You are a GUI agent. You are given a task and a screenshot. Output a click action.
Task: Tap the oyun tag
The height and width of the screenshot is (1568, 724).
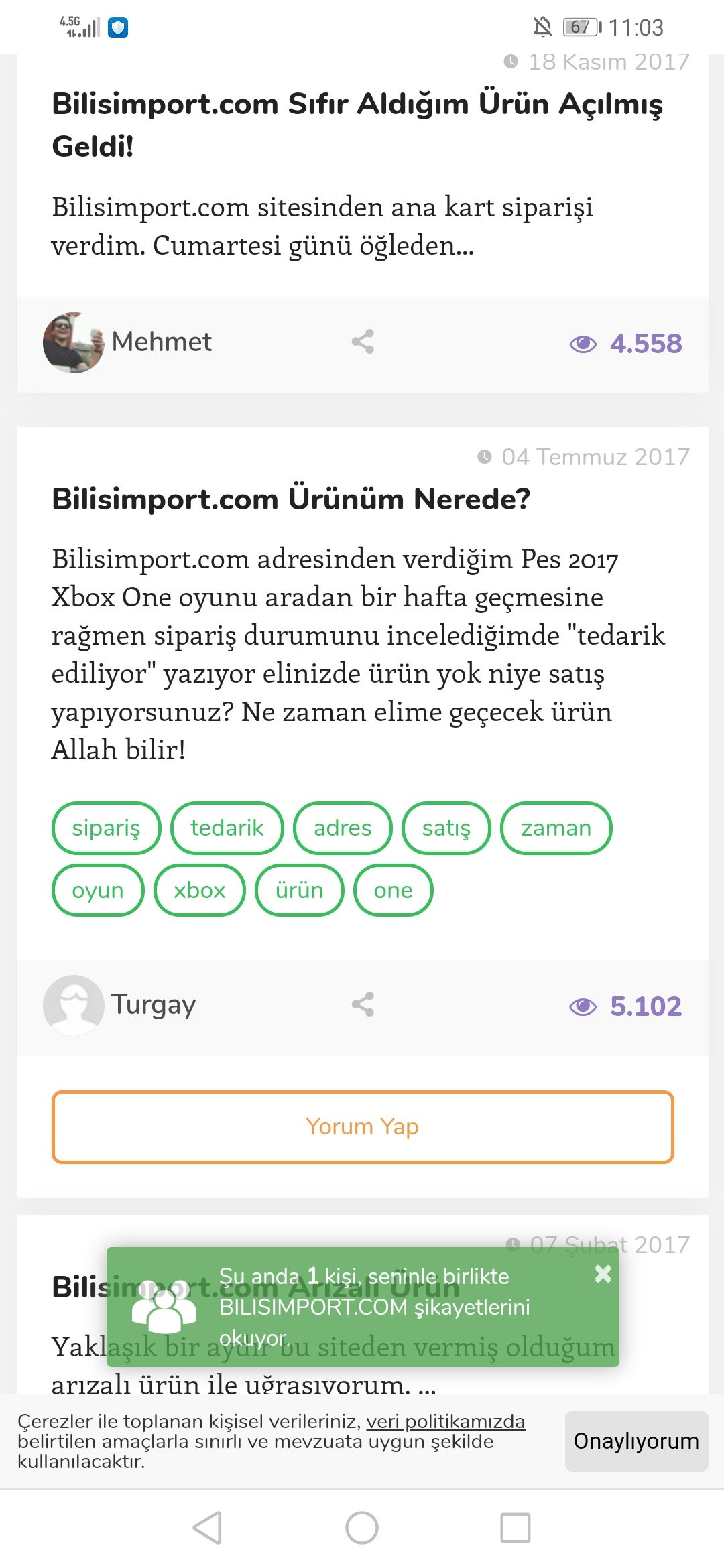click(x=98, y=891)
